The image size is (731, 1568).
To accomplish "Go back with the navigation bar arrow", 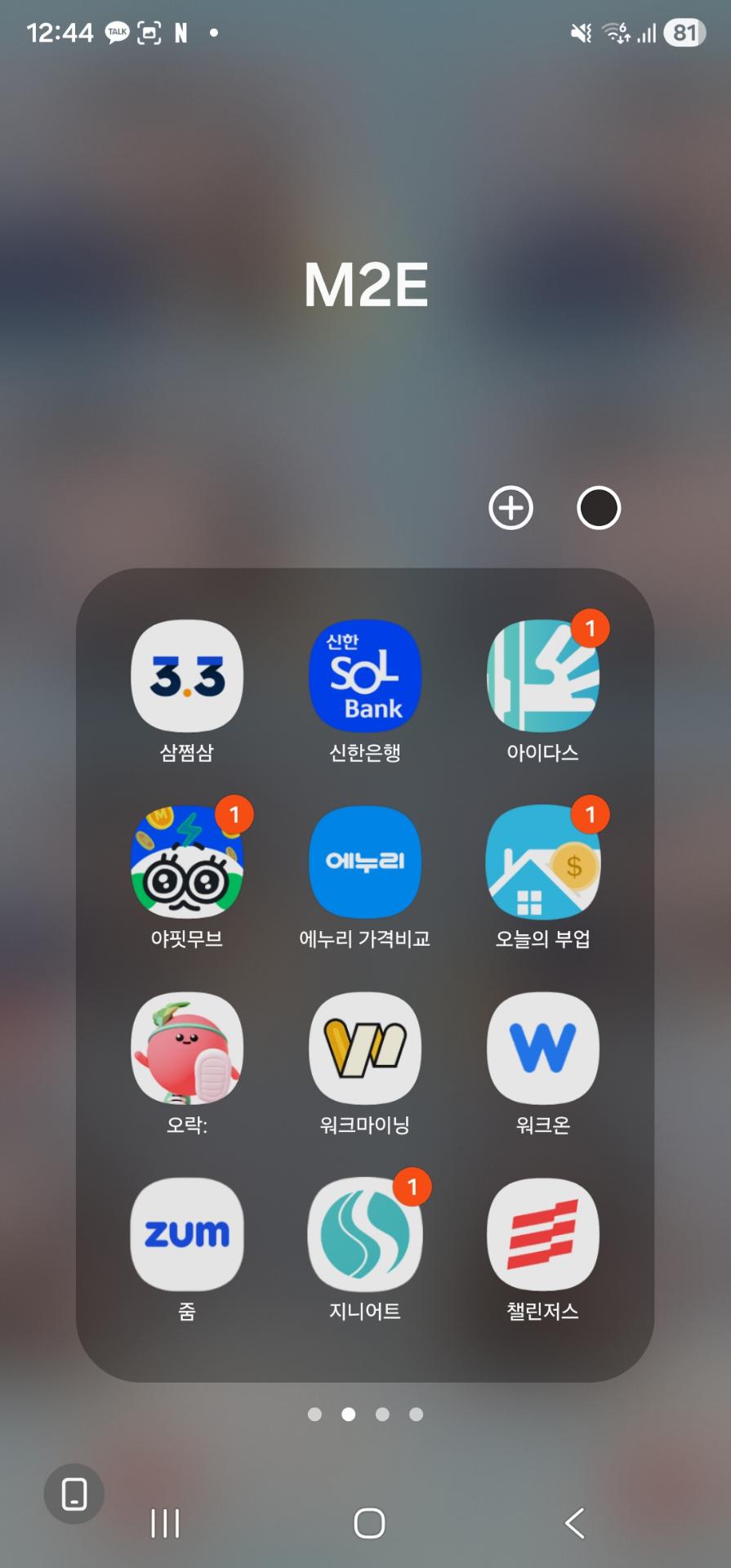I will click(575, 1523).
